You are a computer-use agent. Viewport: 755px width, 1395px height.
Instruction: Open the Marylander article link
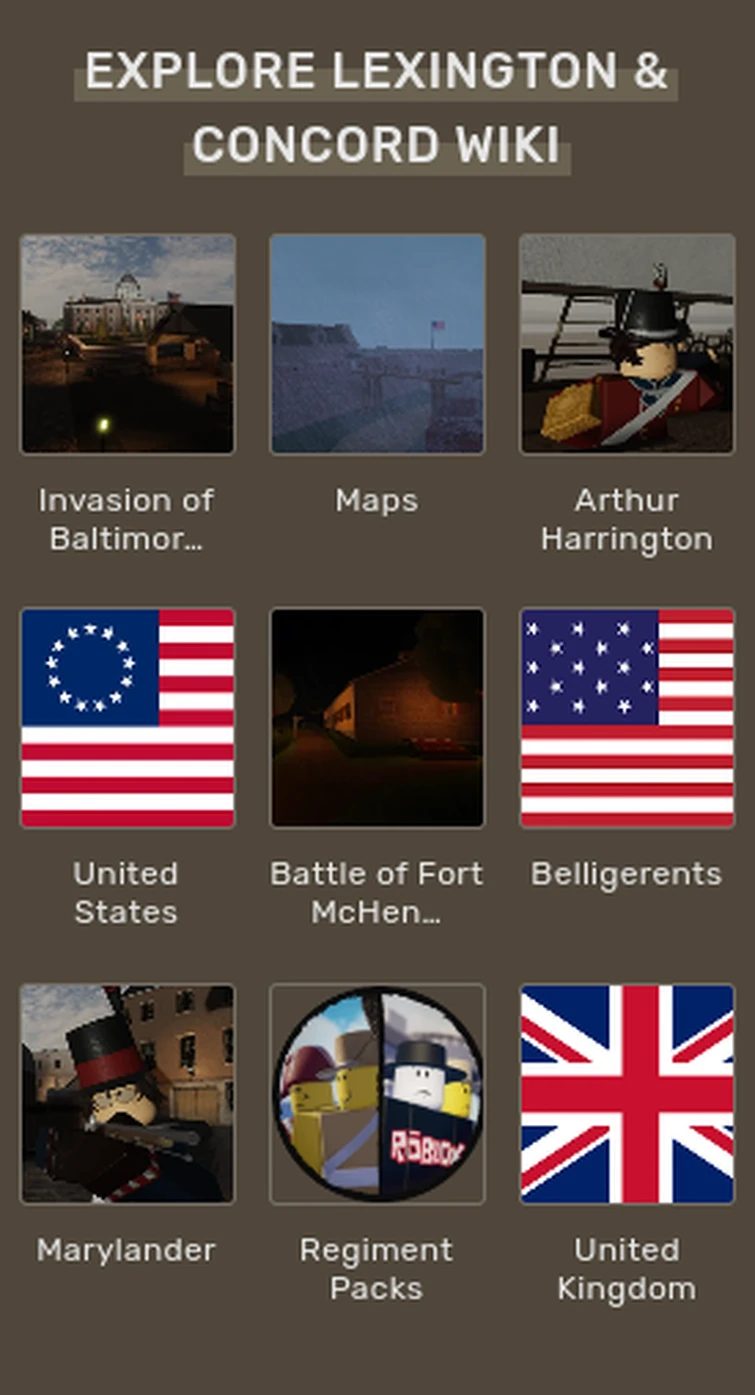click(x=127, y=1249)
